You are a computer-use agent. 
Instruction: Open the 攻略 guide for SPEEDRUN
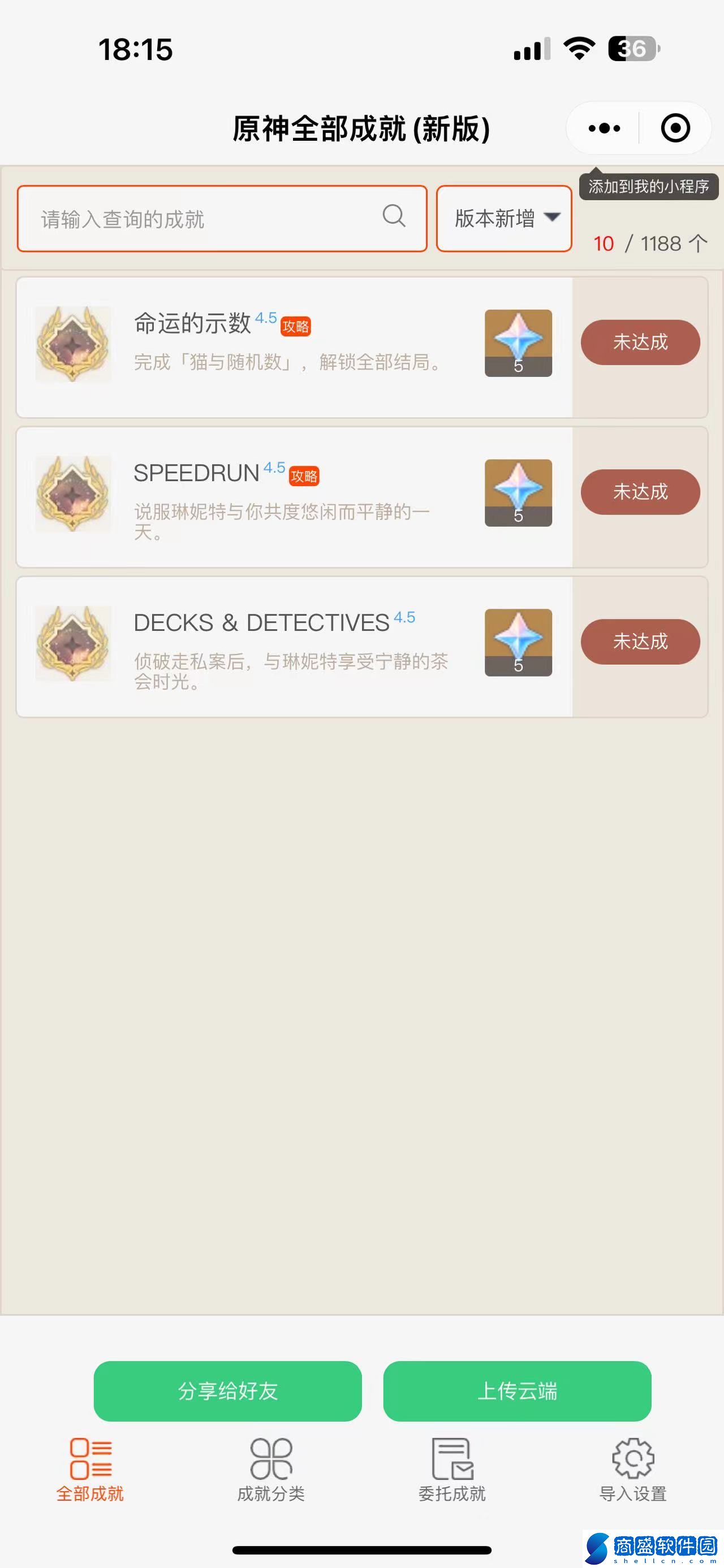304,476
